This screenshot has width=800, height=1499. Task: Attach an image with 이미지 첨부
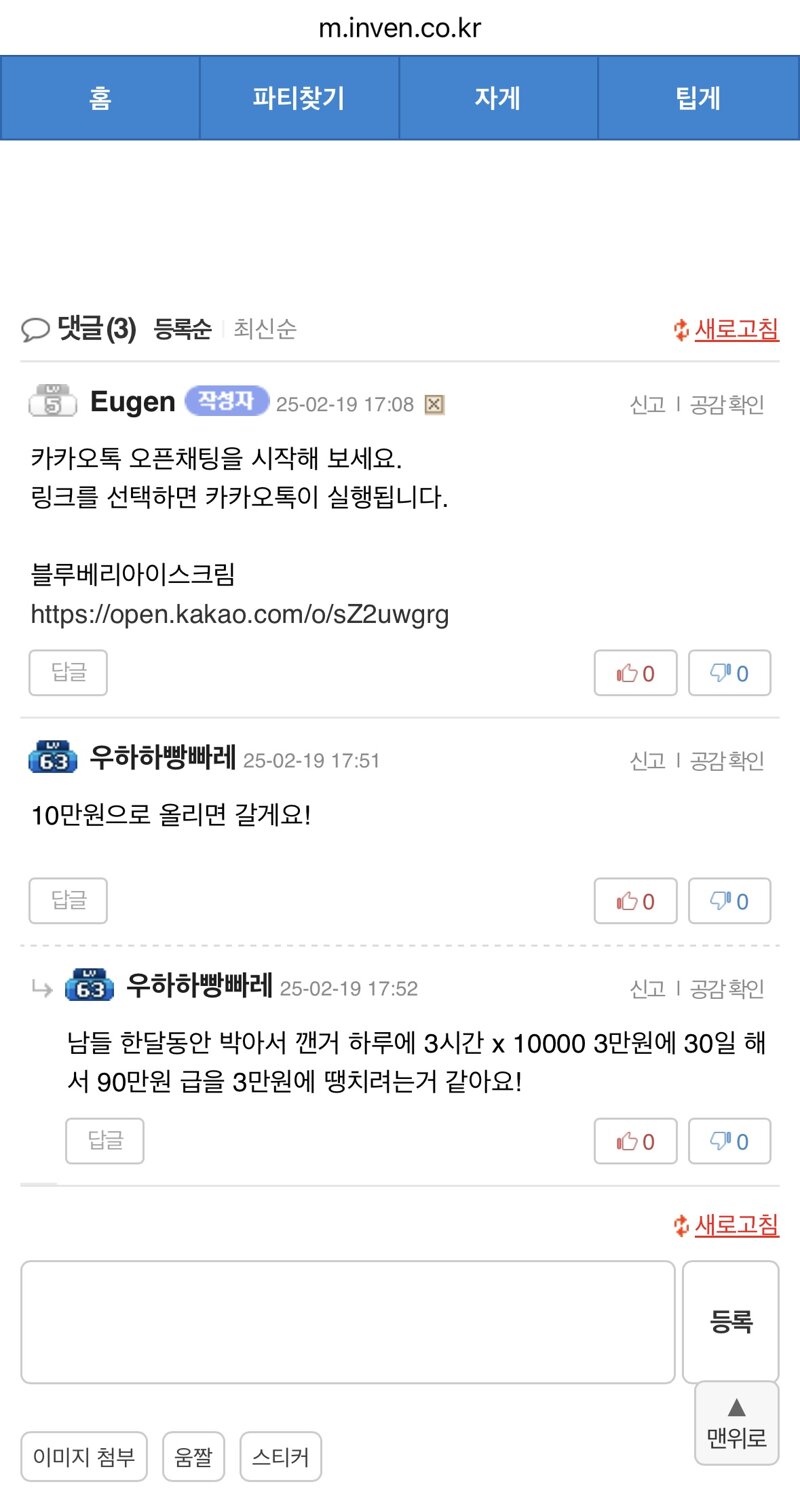tap(84, 1457)
